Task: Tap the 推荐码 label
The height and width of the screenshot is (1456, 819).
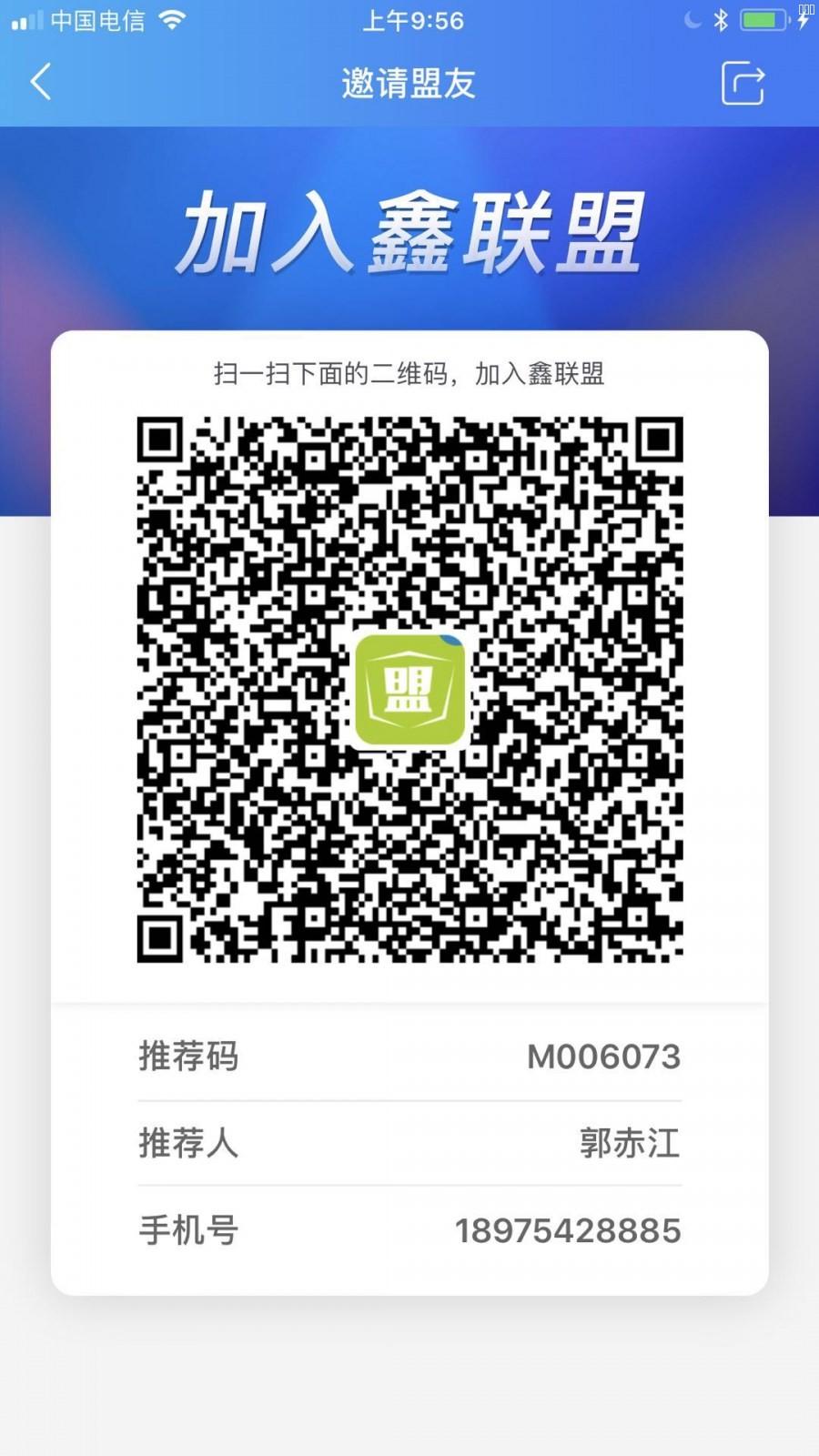Action: (x=187, y=1057)
